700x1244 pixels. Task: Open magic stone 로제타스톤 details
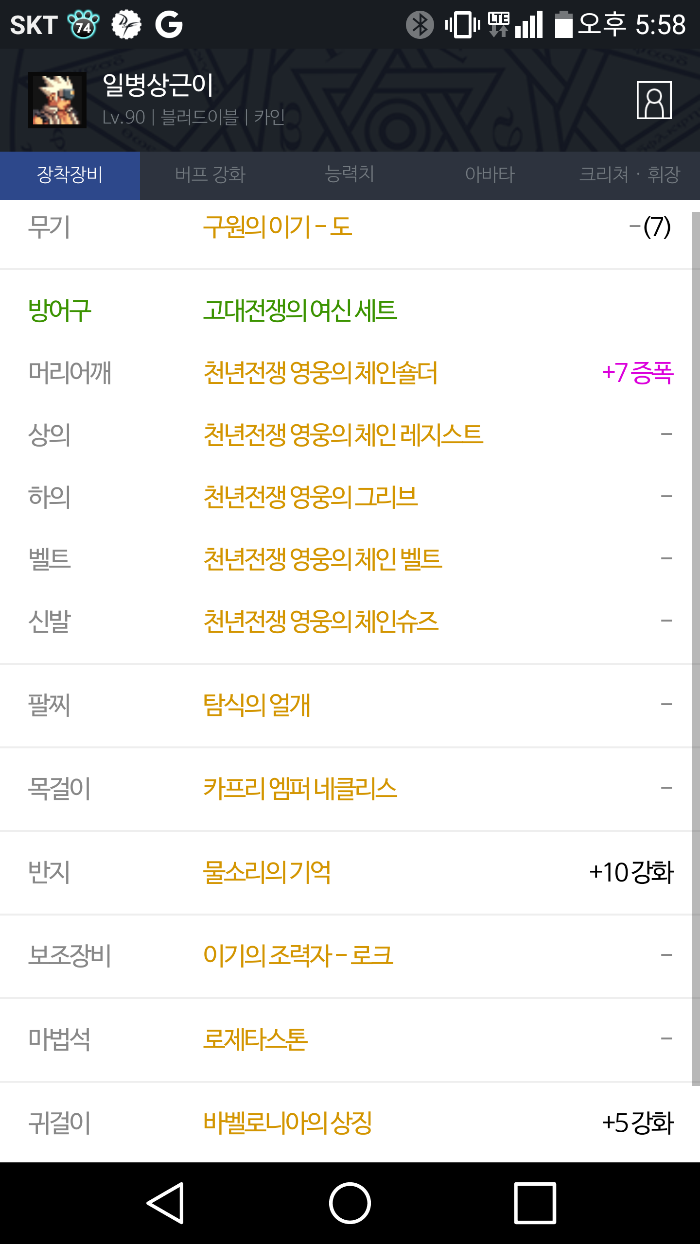(255, 1040)
